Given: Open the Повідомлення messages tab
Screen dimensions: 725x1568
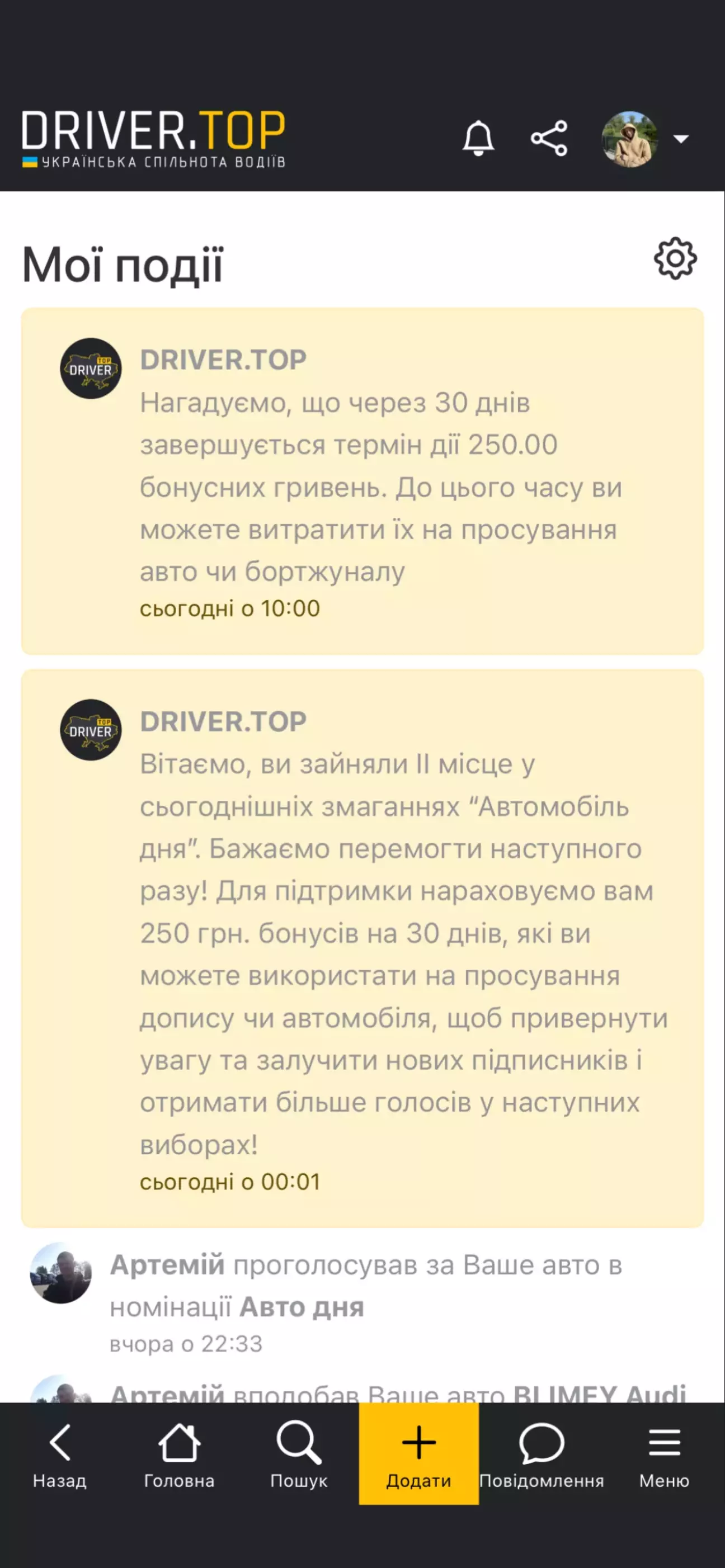Looking at the screenshot, I should click(541, 1455).
